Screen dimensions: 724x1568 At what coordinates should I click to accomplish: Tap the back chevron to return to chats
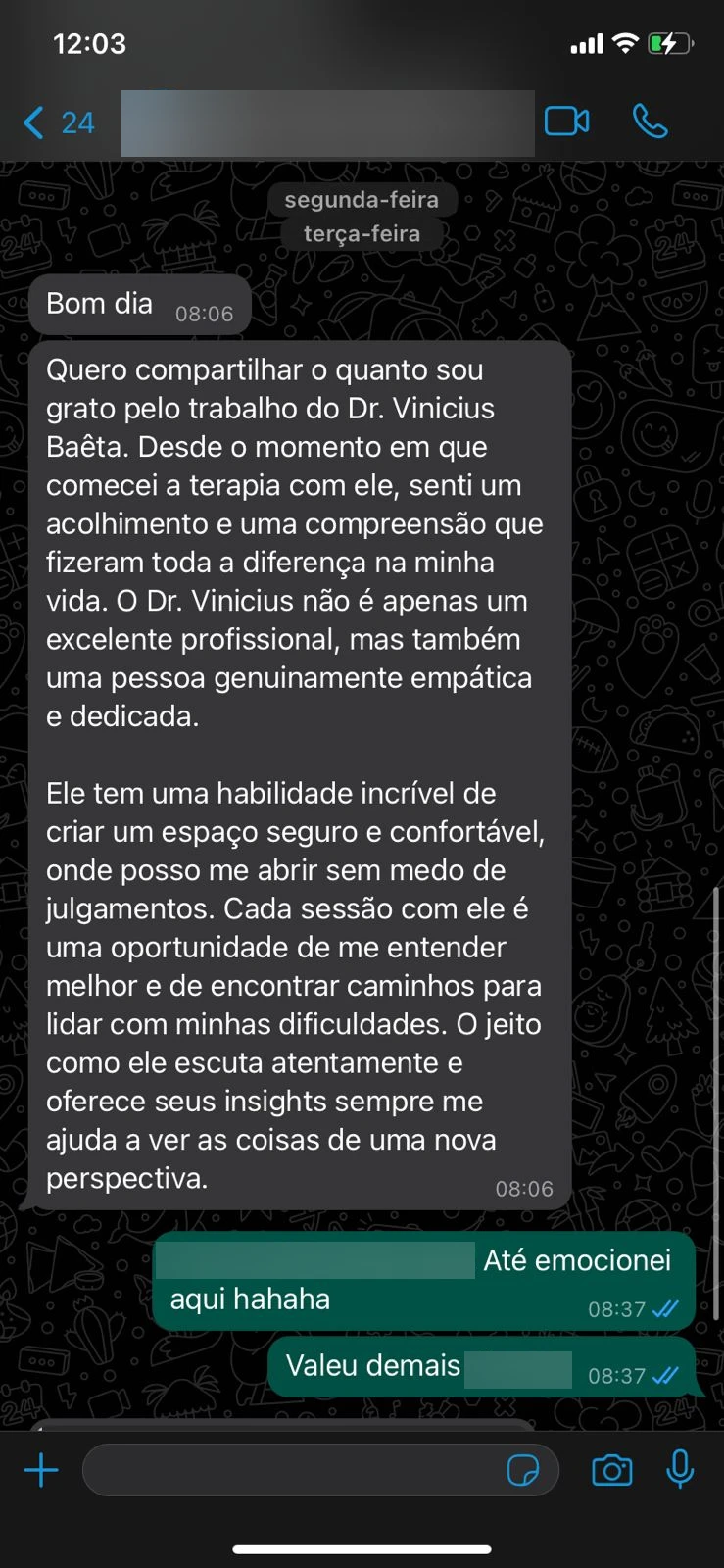point(32,122)
